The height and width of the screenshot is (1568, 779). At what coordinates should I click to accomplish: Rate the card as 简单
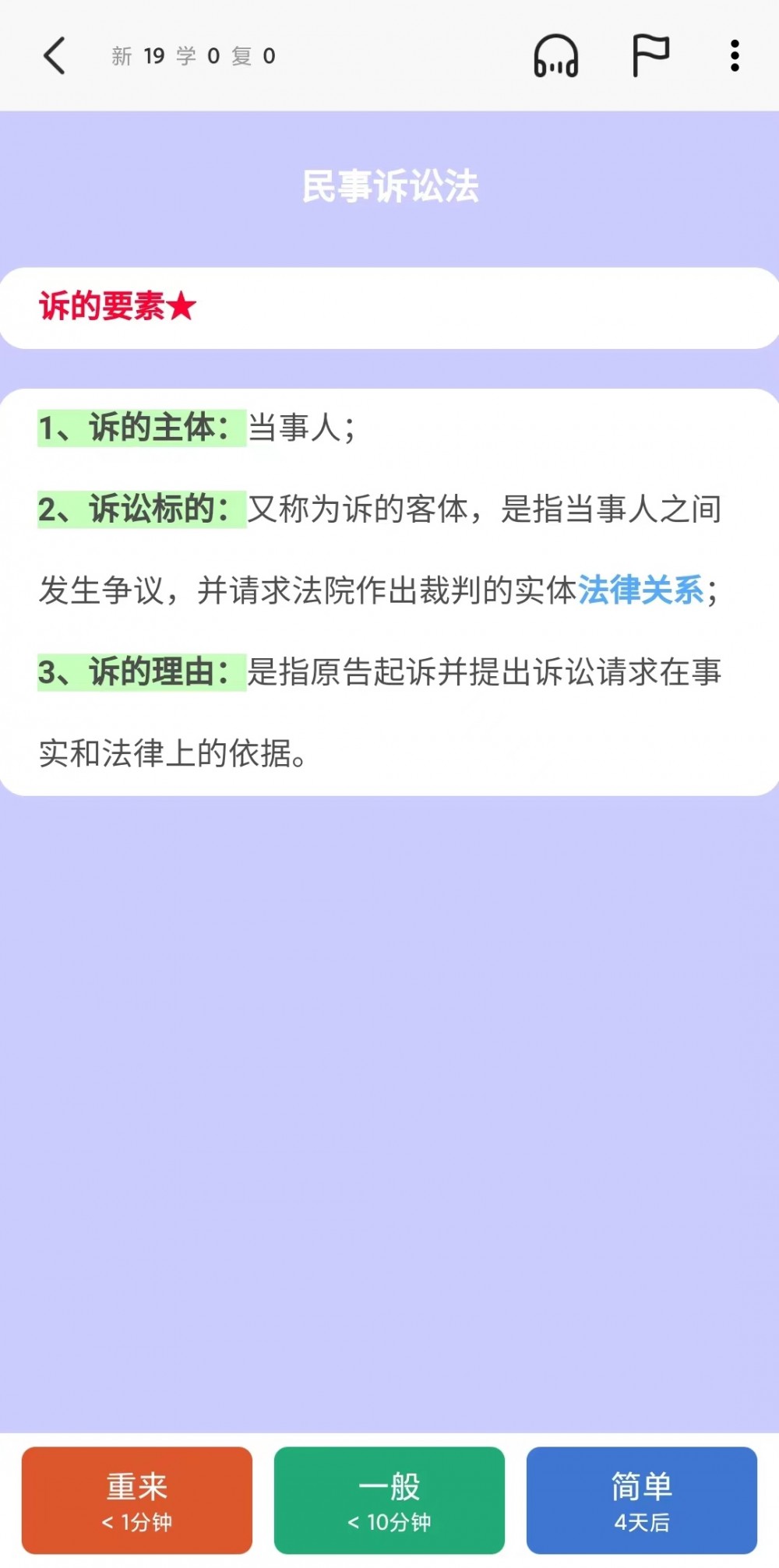click(x=642, y=1500)
